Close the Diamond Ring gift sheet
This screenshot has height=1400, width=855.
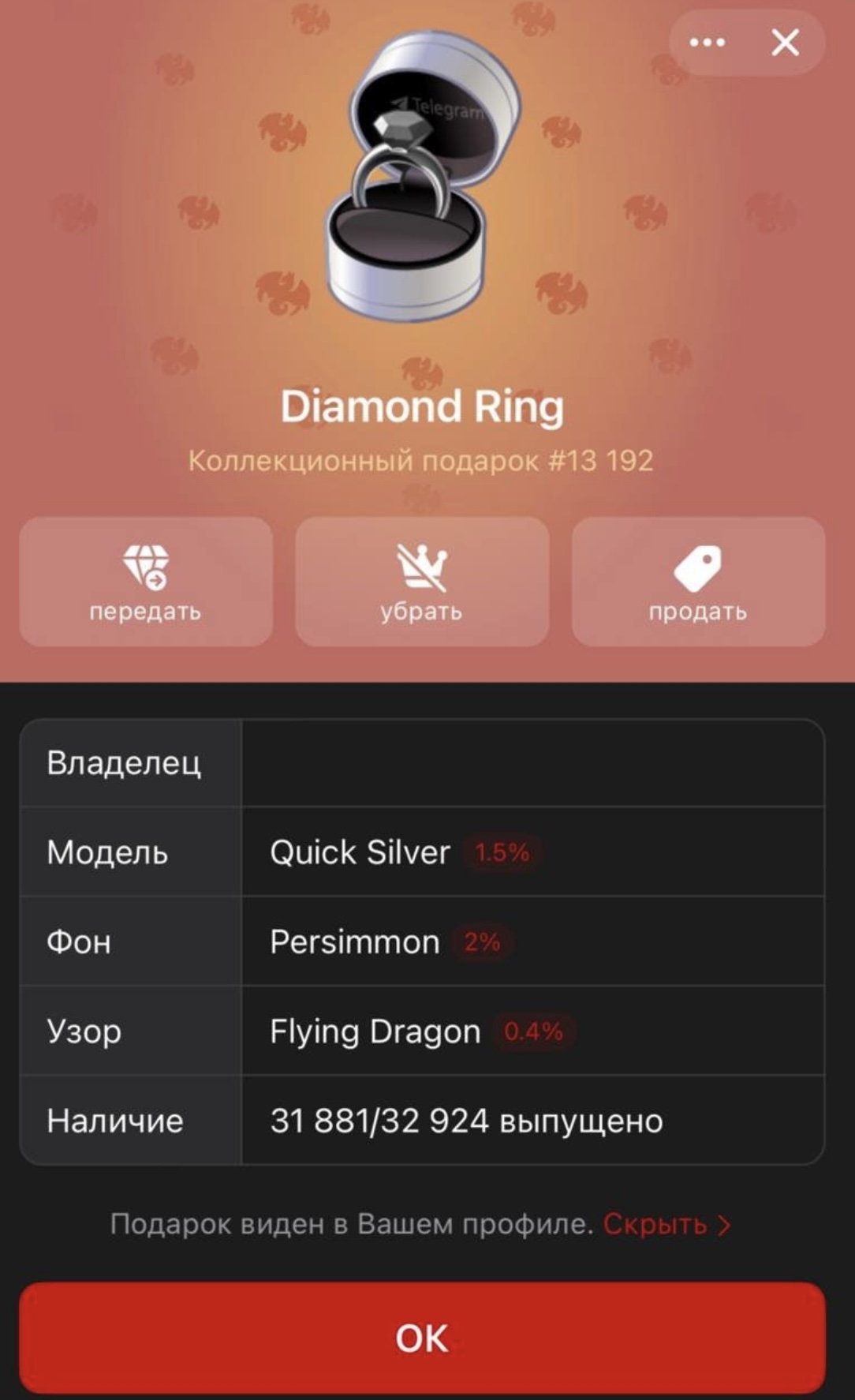[786, 43]
